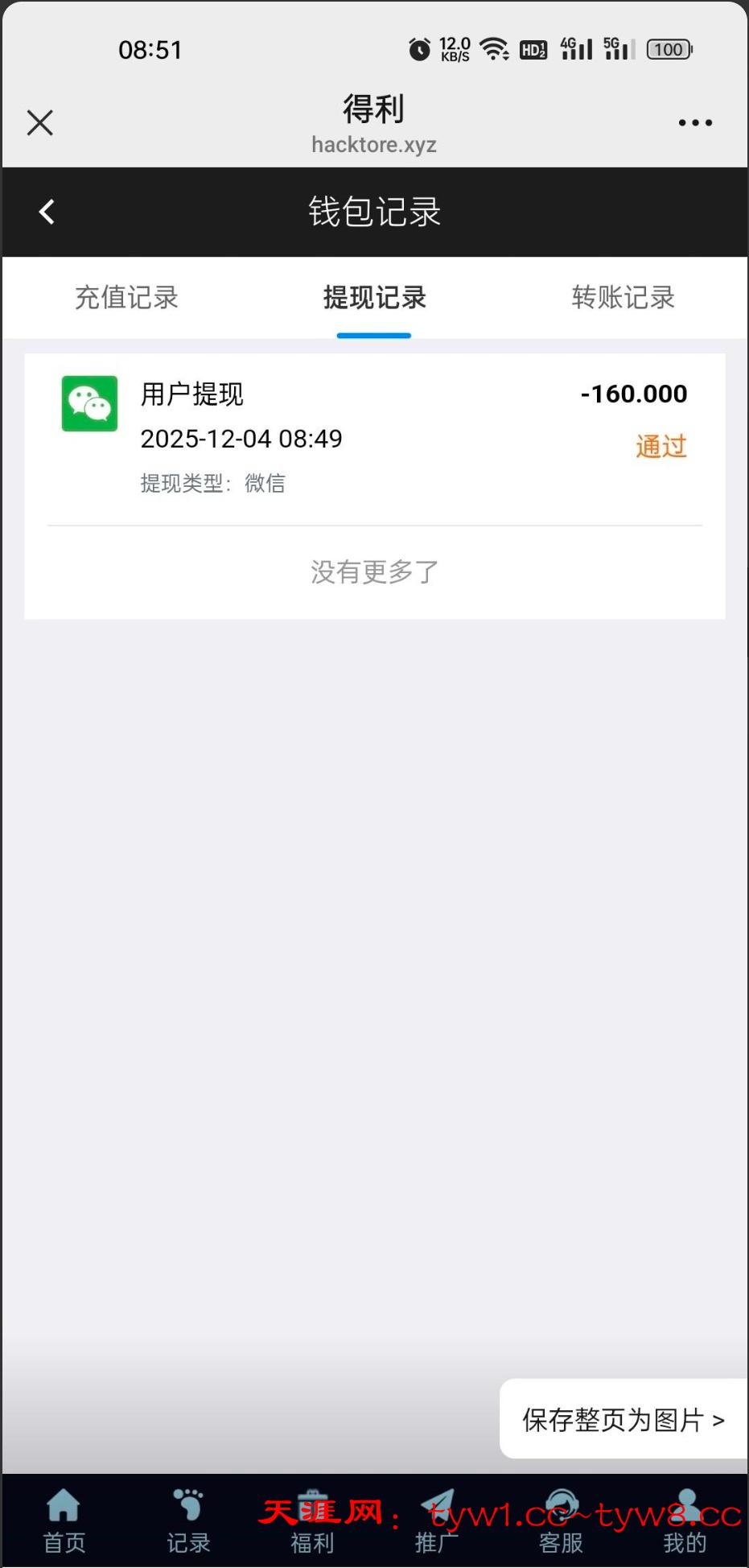Tap 保存整页为图片 button
Viewport: 749px width, 1568px height.
point(623,1420)
